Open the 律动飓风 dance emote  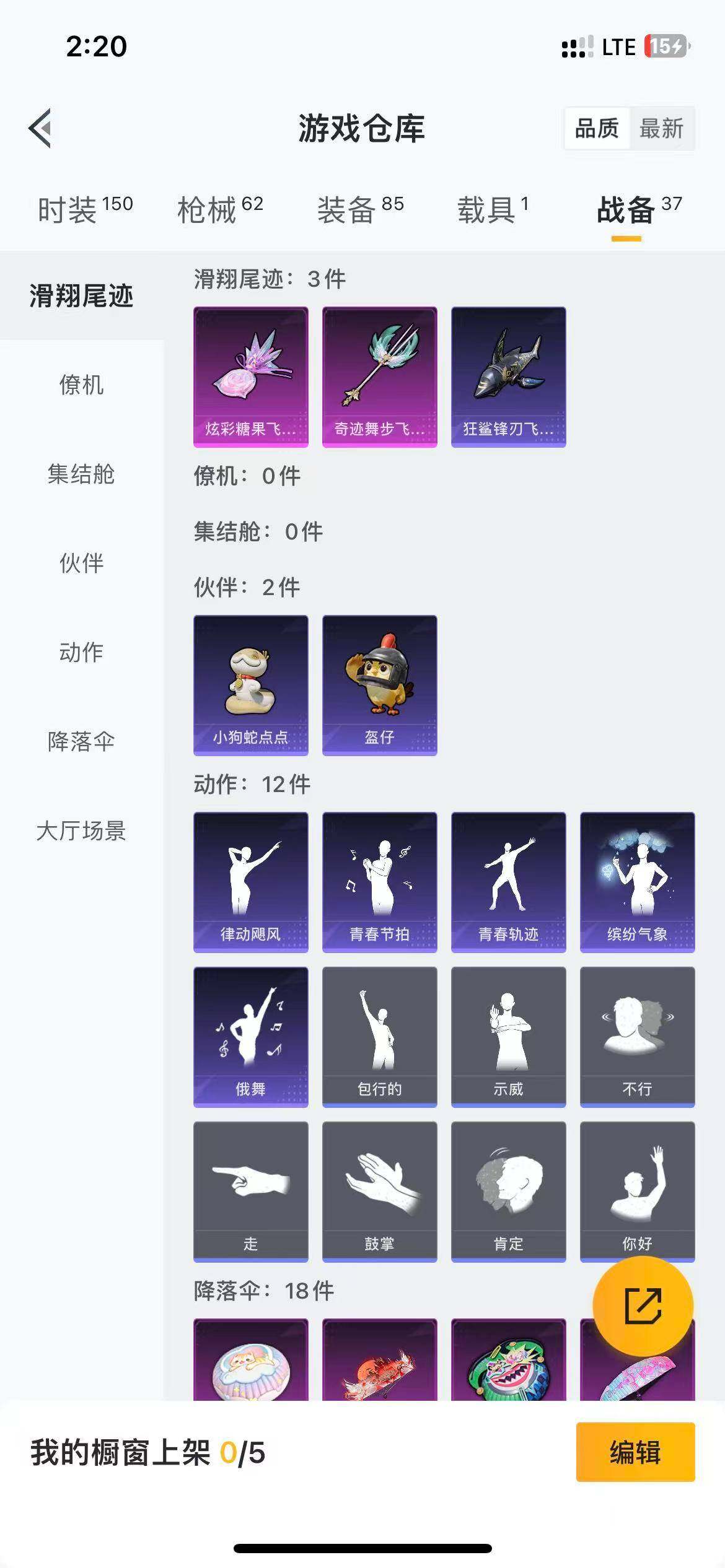coord(250,882)
